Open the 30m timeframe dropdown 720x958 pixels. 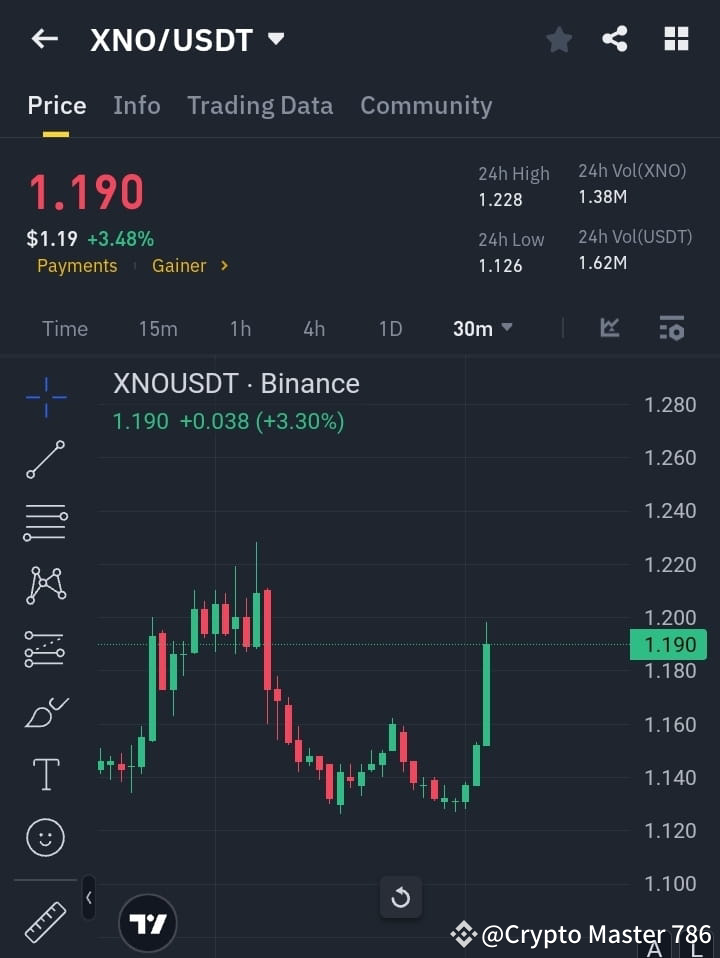coord(483,328)
